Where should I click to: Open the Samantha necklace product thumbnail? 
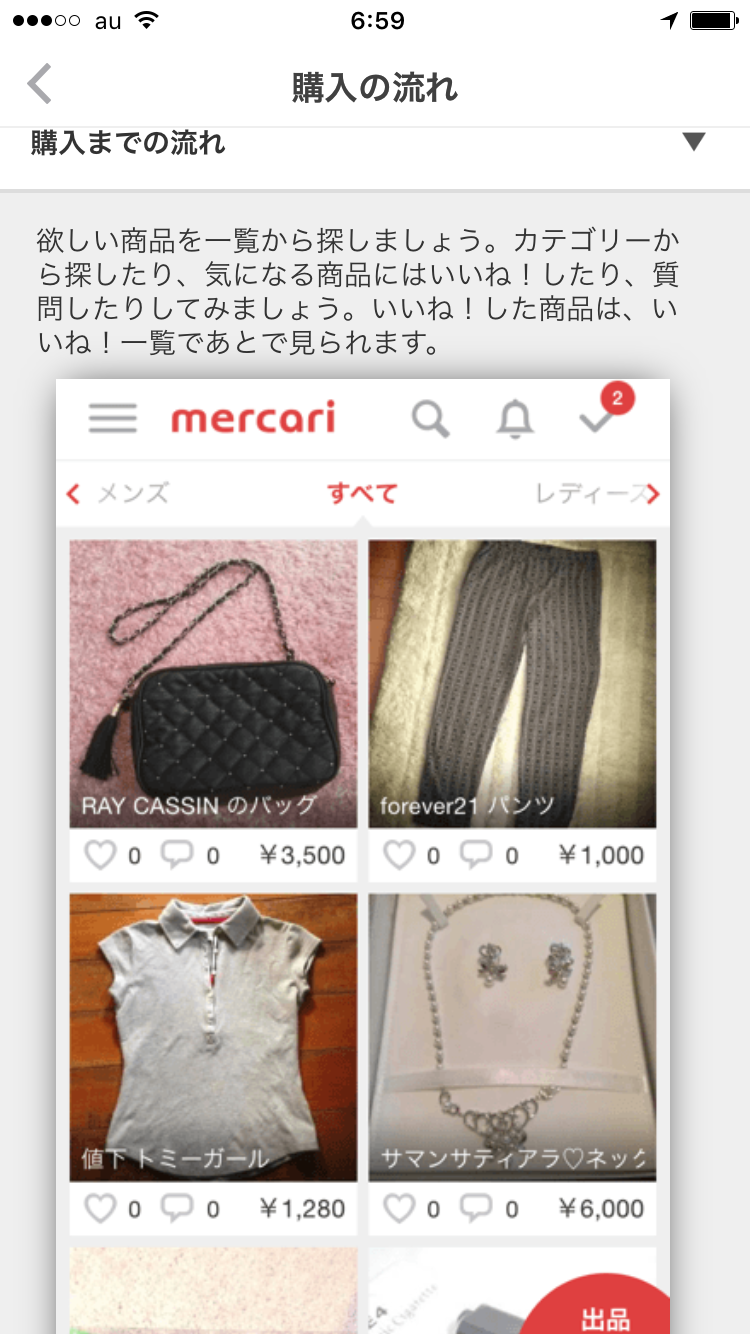512,1030
